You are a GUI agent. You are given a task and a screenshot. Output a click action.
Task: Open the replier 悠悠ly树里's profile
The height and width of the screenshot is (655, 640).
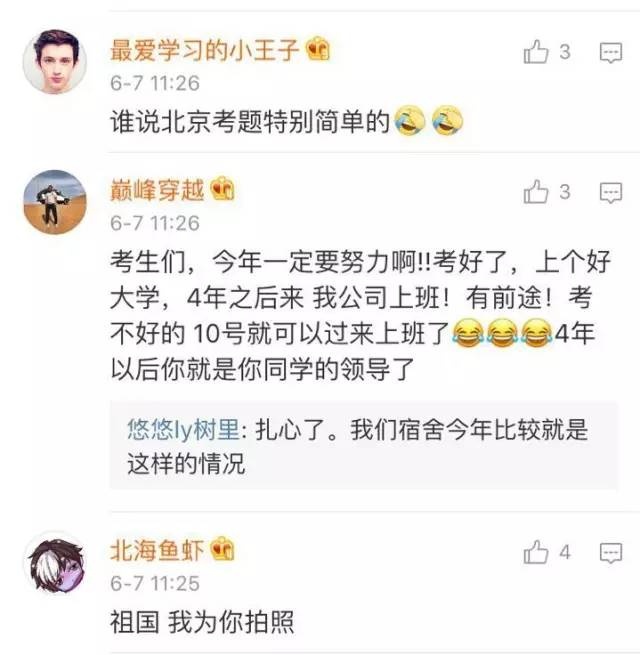[182, 430]
